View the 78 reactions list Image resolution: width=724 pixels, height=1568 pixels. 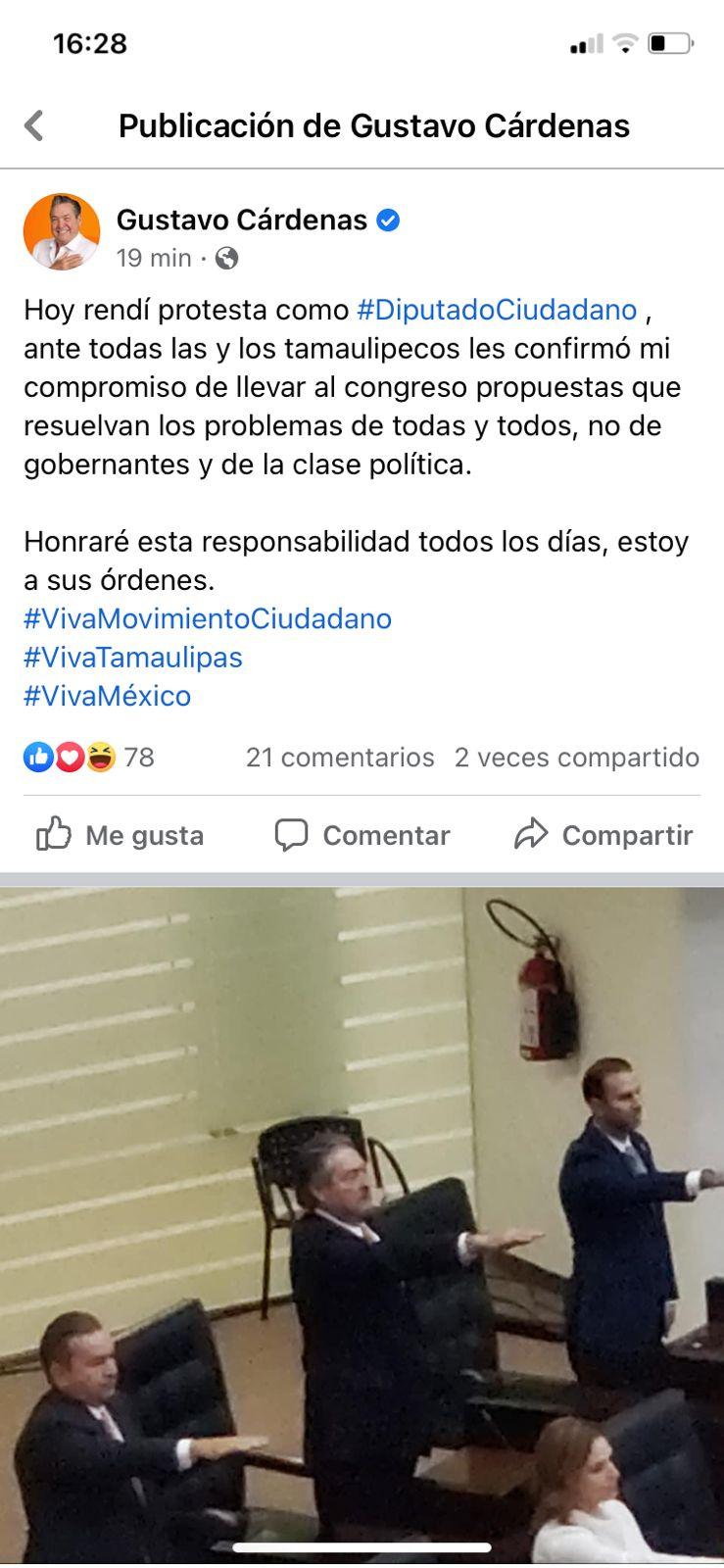coord(88,757)
